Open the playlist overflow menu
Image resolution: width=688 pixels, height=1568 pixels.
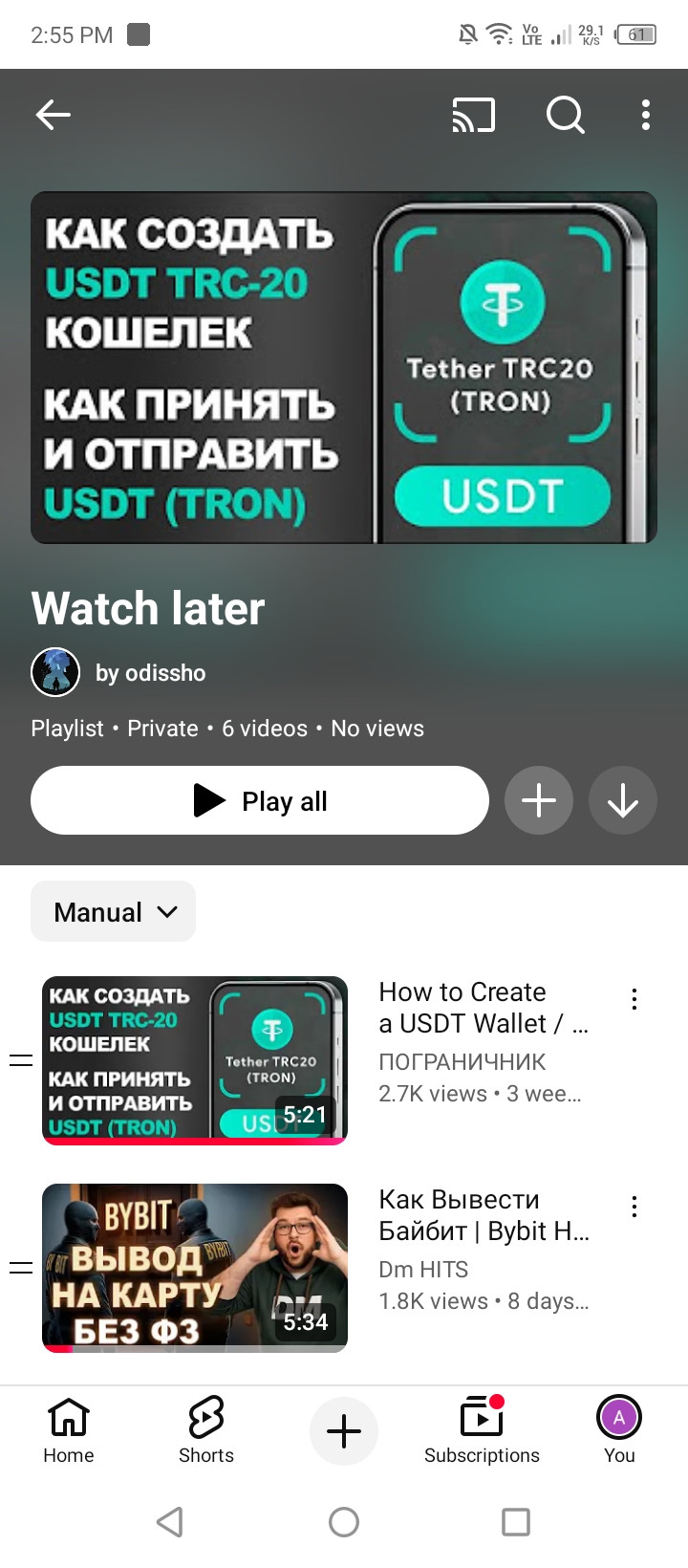(x=646, y=116)
